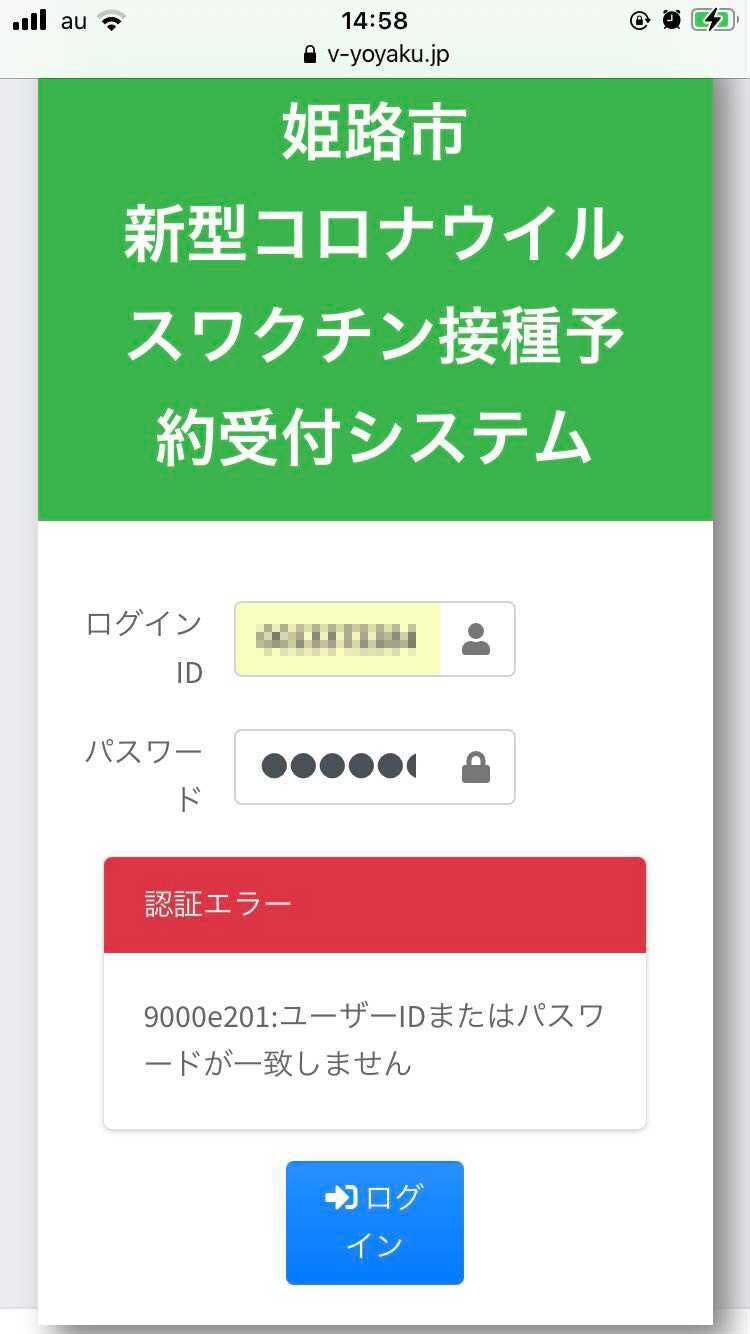Viewport: 750px width, 1334px height.
Task: Tap the ログインID input field
Action: pos(338,639)
